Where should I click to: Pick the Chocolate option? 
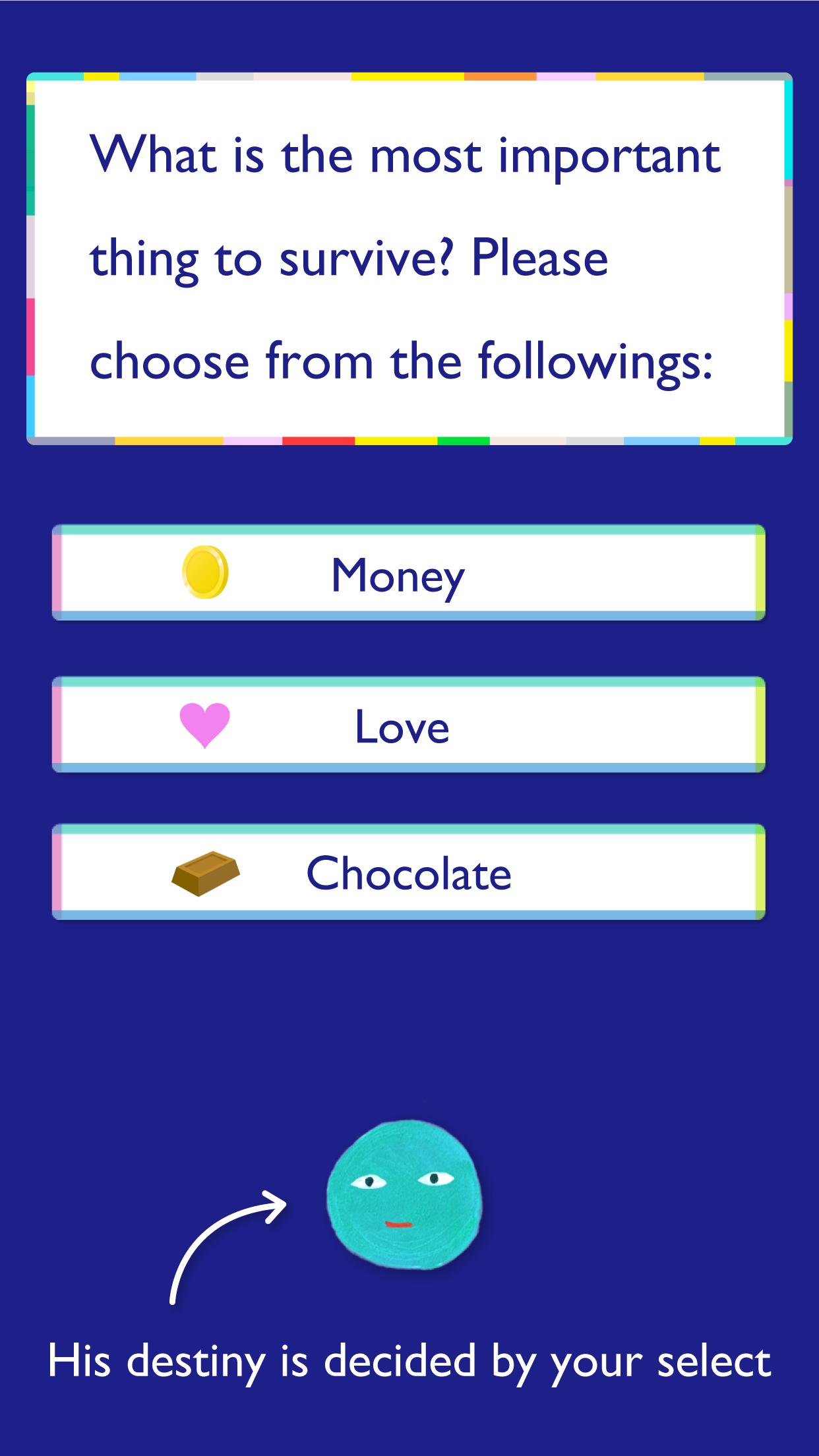[408, 872]
